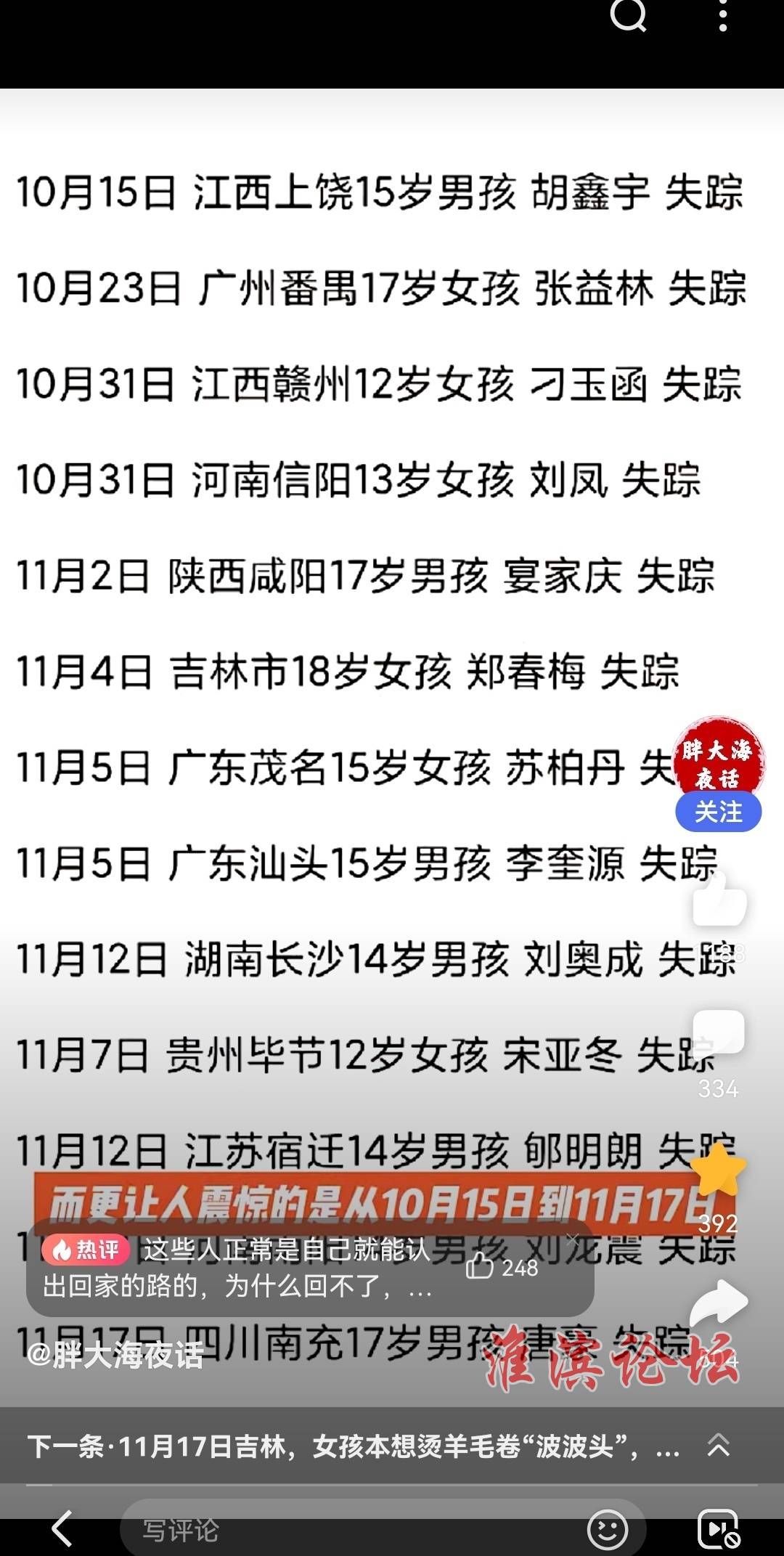This screenshot has width=784, height=1556.
Task: Share this video via arrow icon
Action: tap(718, 1303)
